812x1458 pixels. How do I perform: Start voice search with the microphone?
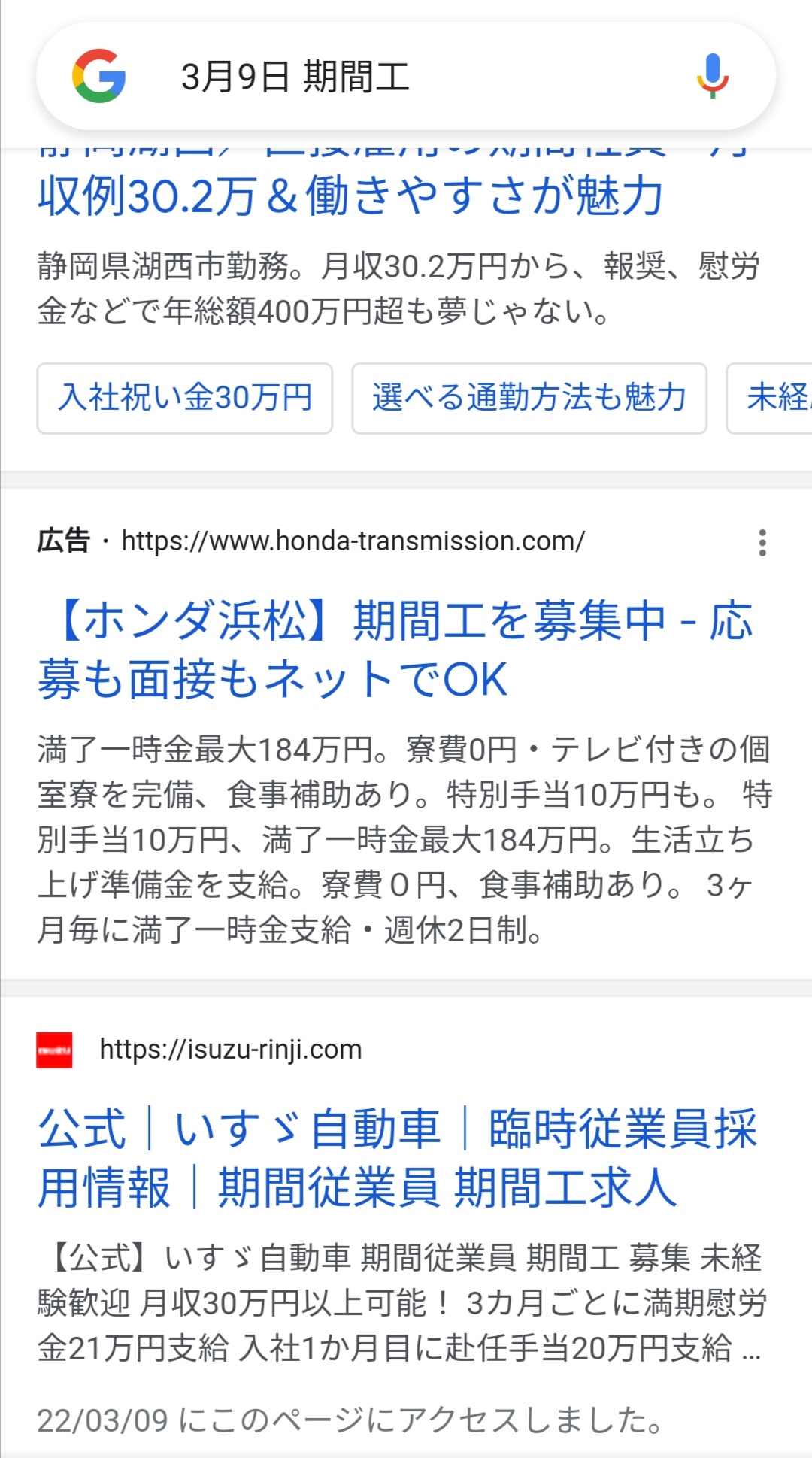[x=712, y=76]
